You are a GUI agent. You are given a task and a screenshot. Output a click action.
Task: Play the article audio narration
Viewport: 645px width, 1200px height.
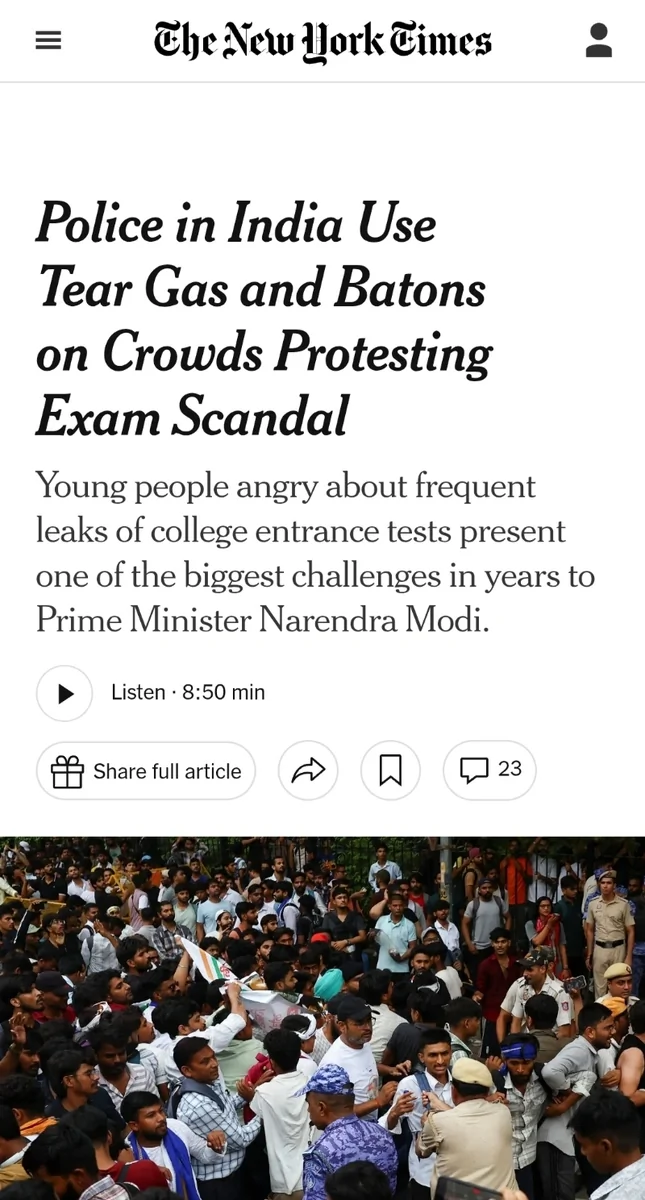pyautogui.click(x=65, y=693)
